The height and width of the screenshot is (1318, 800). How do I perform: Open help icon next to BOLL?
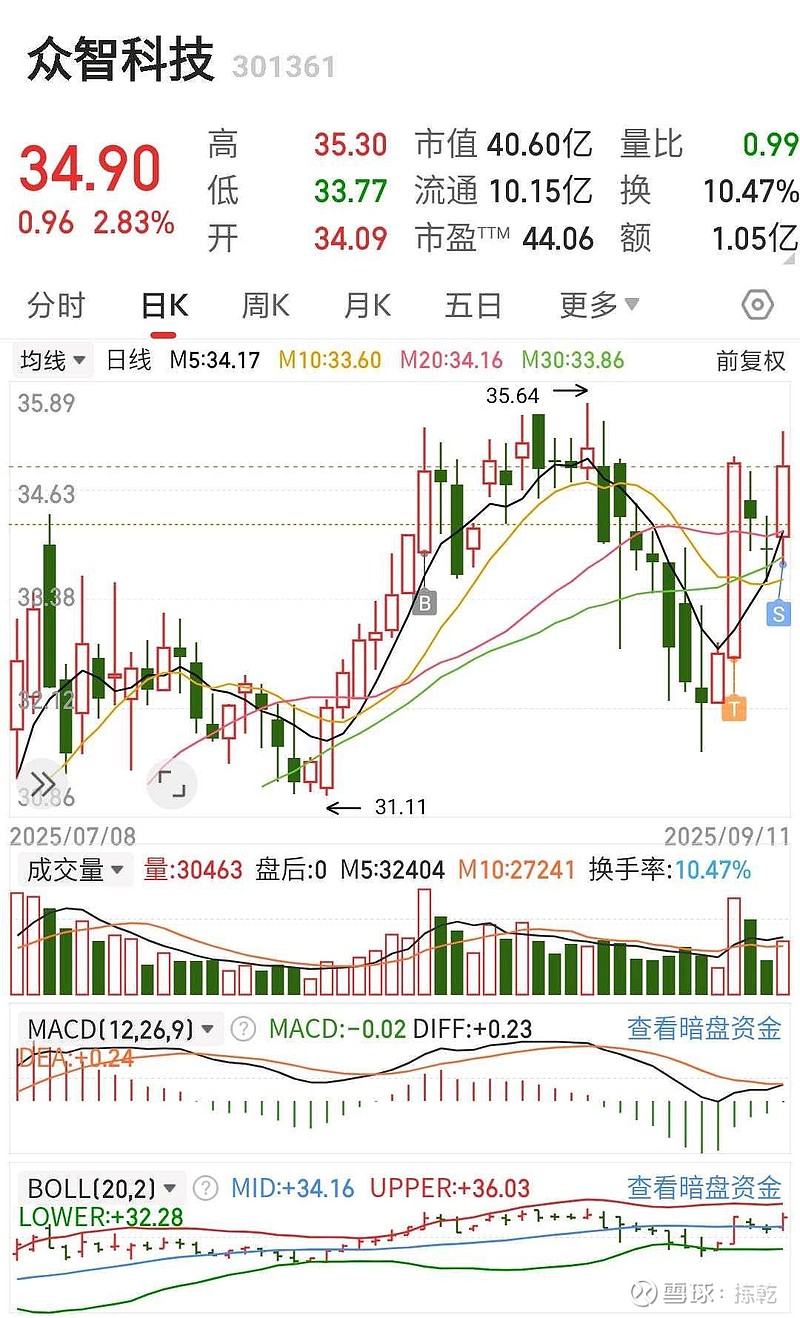tap(205, 1188)
